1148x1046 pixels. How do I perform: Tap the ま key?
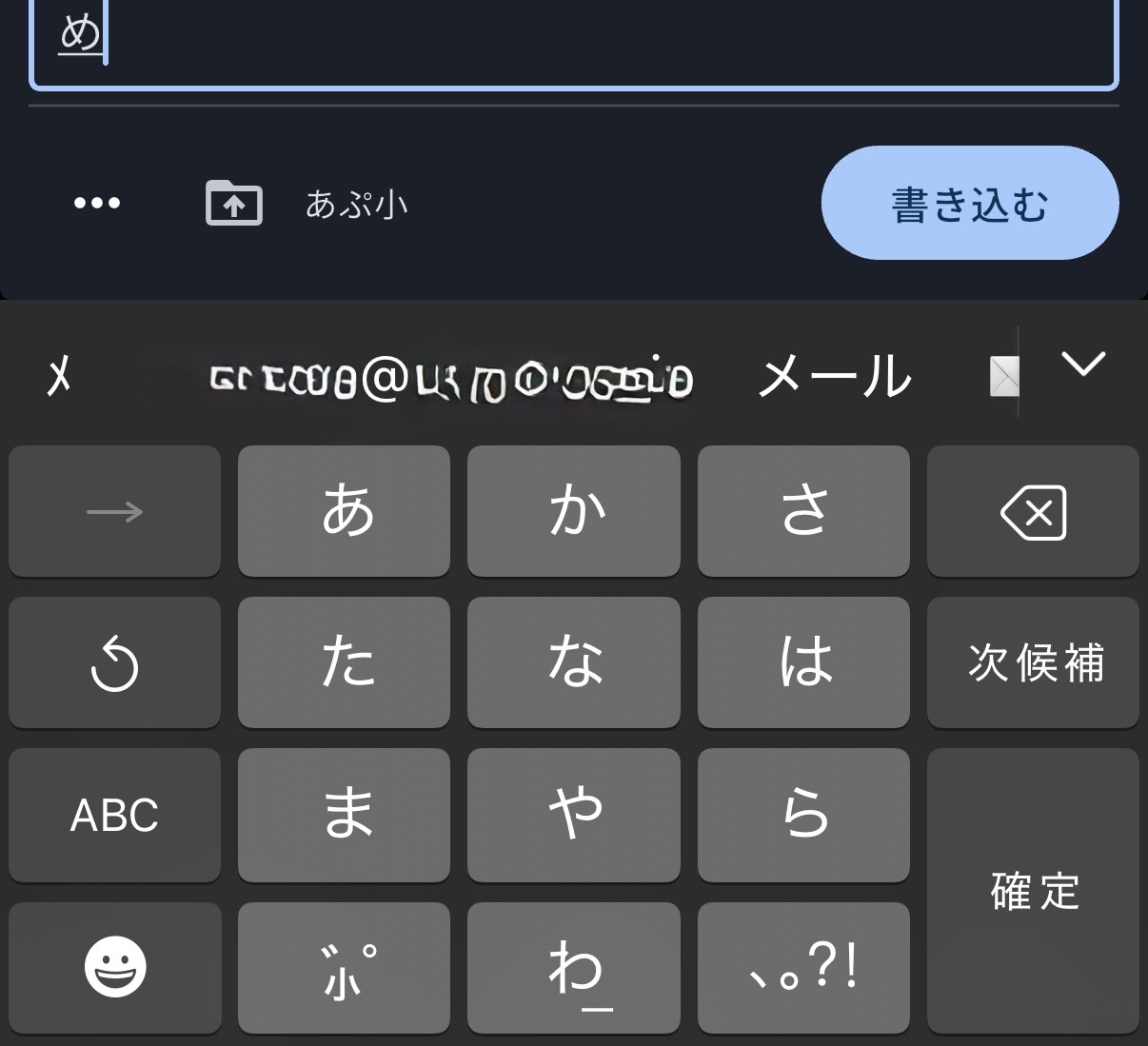pyautogui.click(x=345, y=815)
